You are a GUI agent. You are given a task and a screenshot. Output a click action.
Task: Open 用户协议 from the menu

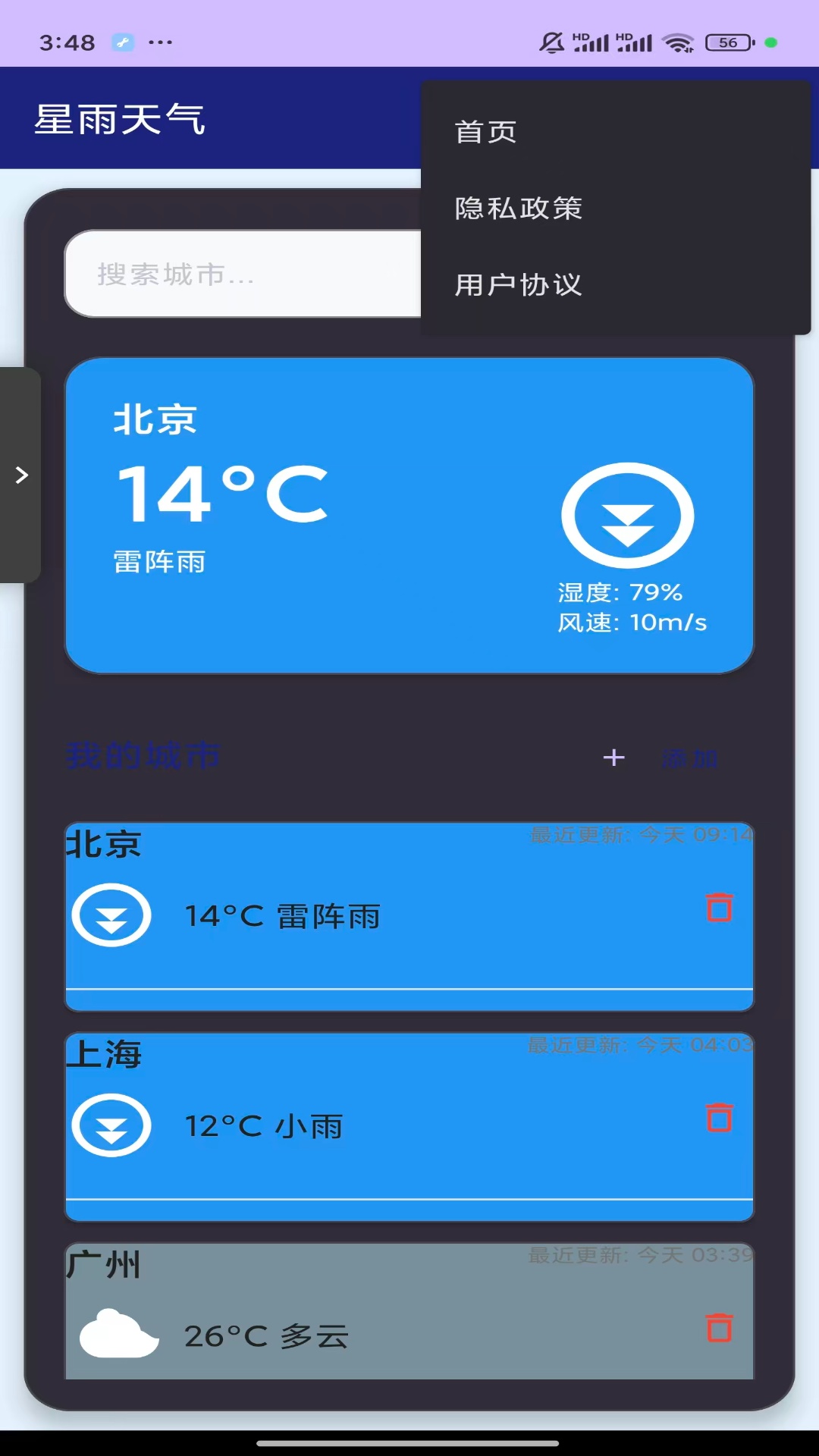tap(518, 286)
